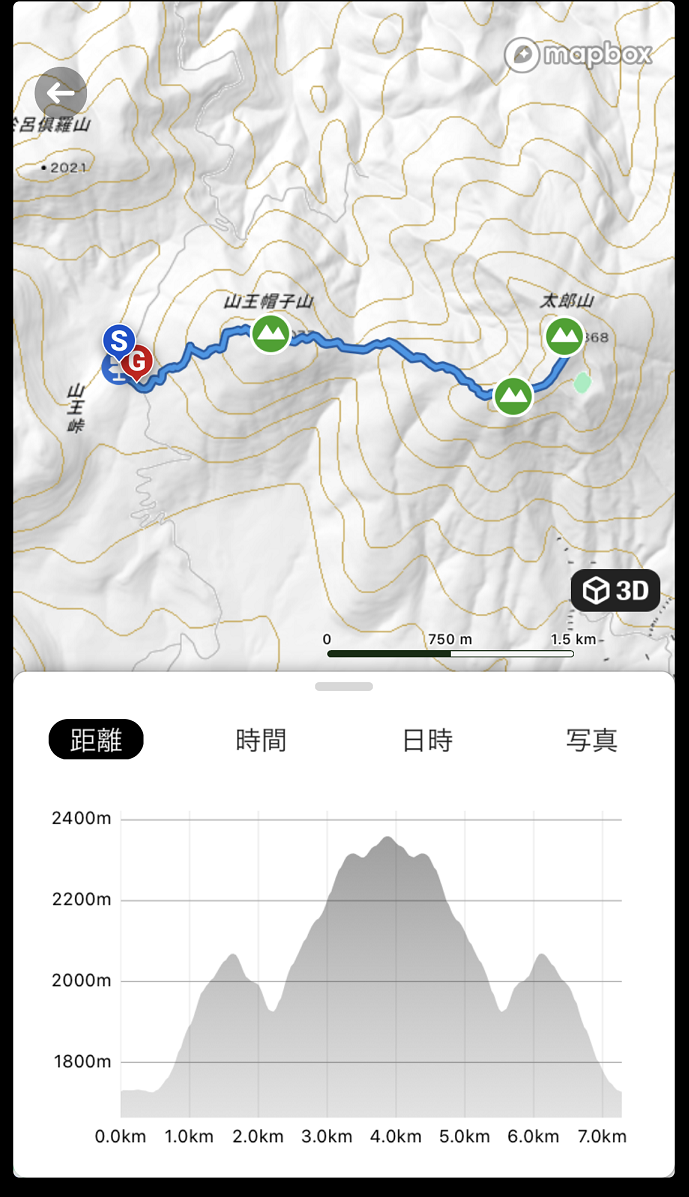This screenshot has width=689, height=1197.
Task: Tap the blue S start marker
Action: [119, 340]
